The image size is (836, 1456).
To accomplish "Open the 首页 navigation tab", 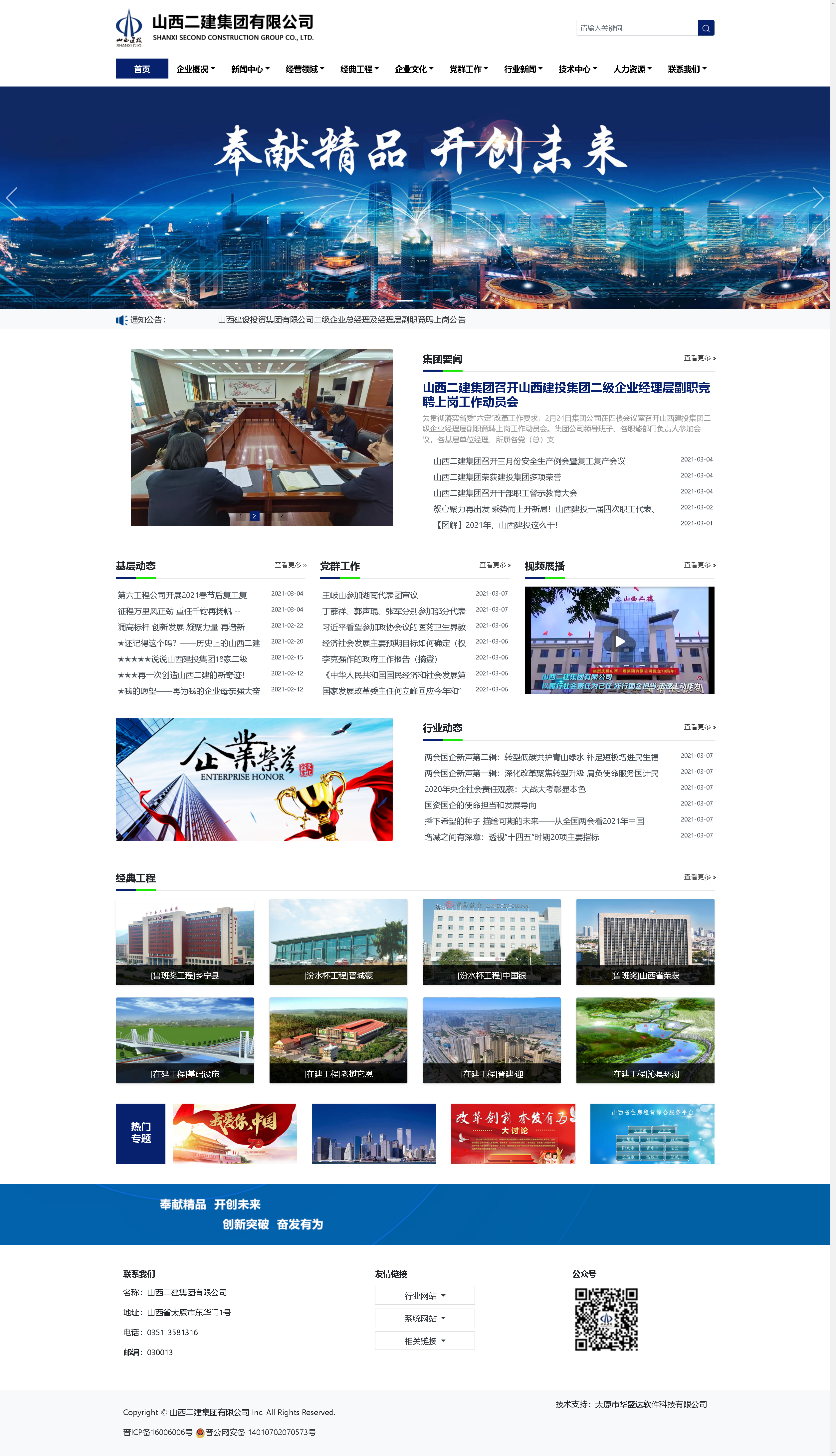I will click(142, 69).
